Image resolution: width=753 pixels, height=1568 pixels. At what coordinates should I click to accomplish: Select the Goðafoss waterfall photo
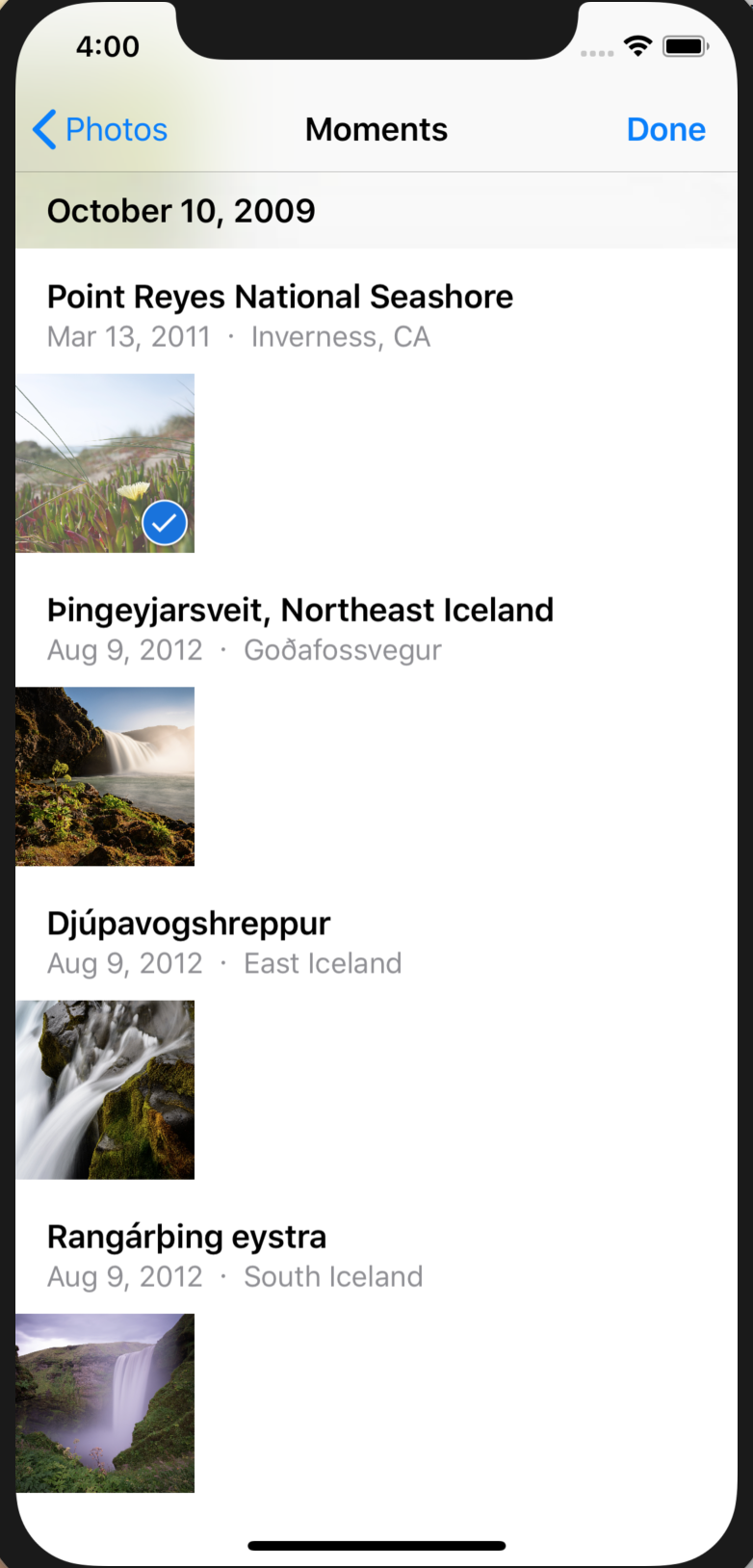(x=104, y=775)
